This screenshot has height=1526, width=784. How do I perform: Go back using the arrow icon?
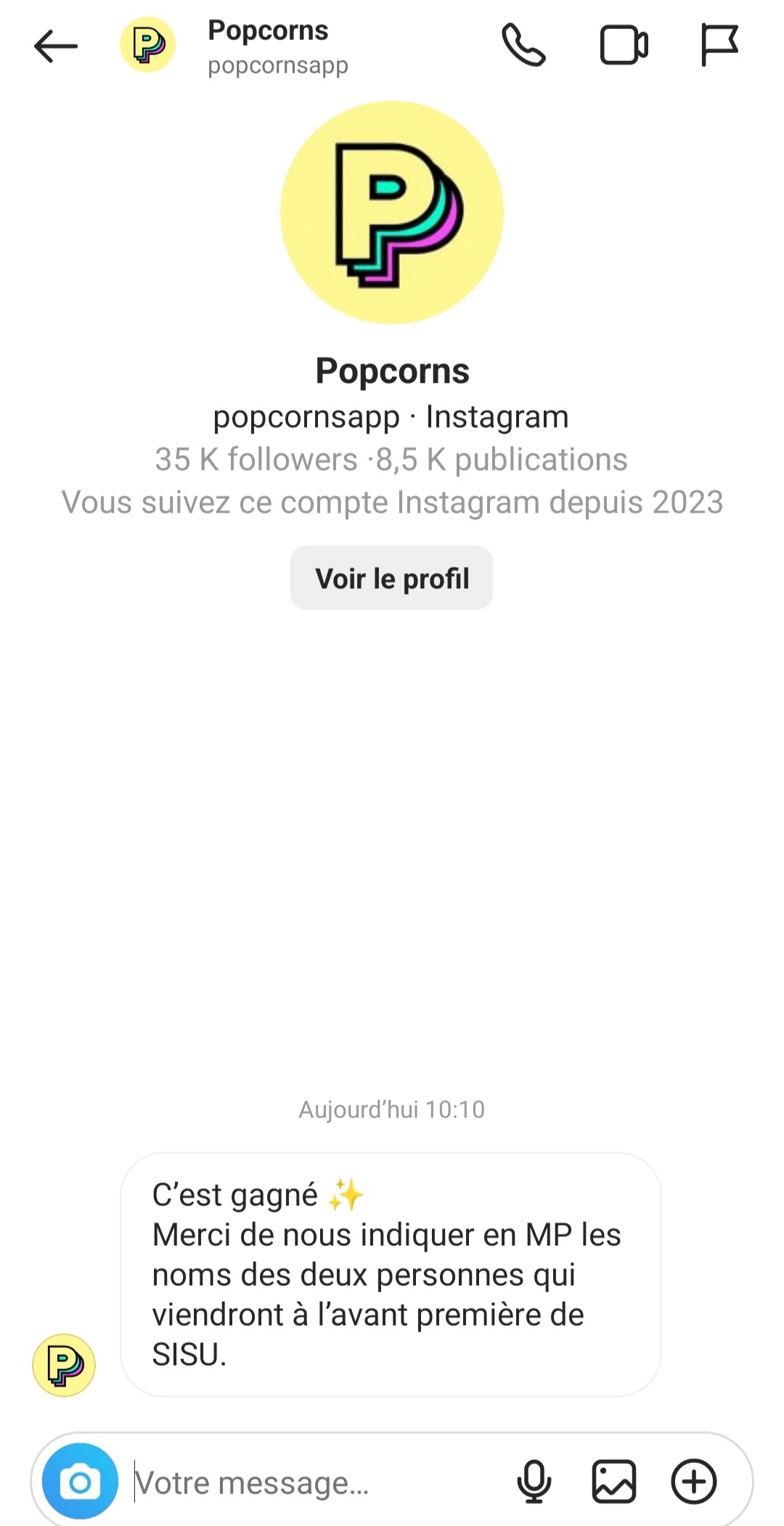tap(56, 46)
